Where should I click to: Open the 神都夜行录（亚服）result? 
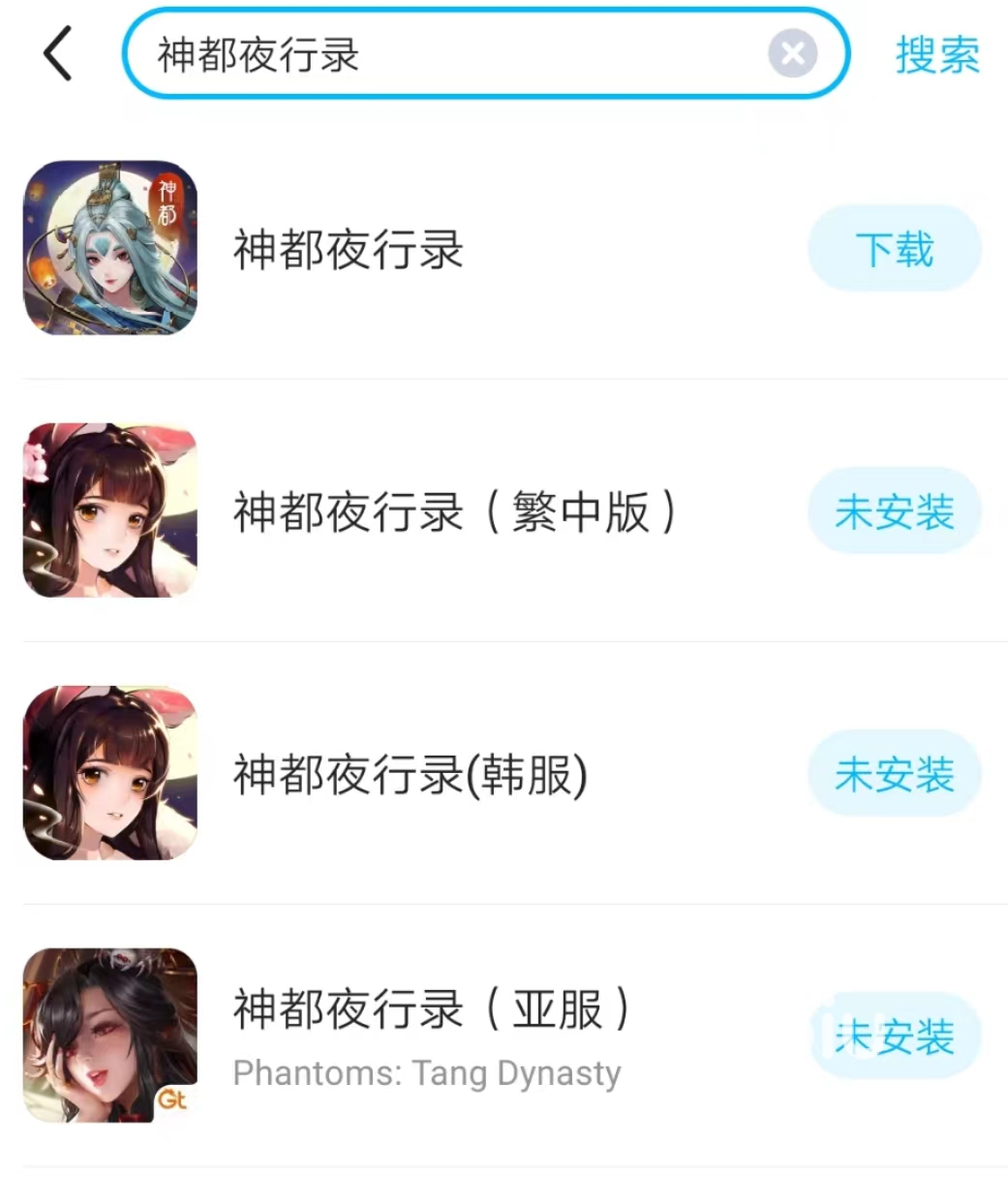tap(431, 1033)
